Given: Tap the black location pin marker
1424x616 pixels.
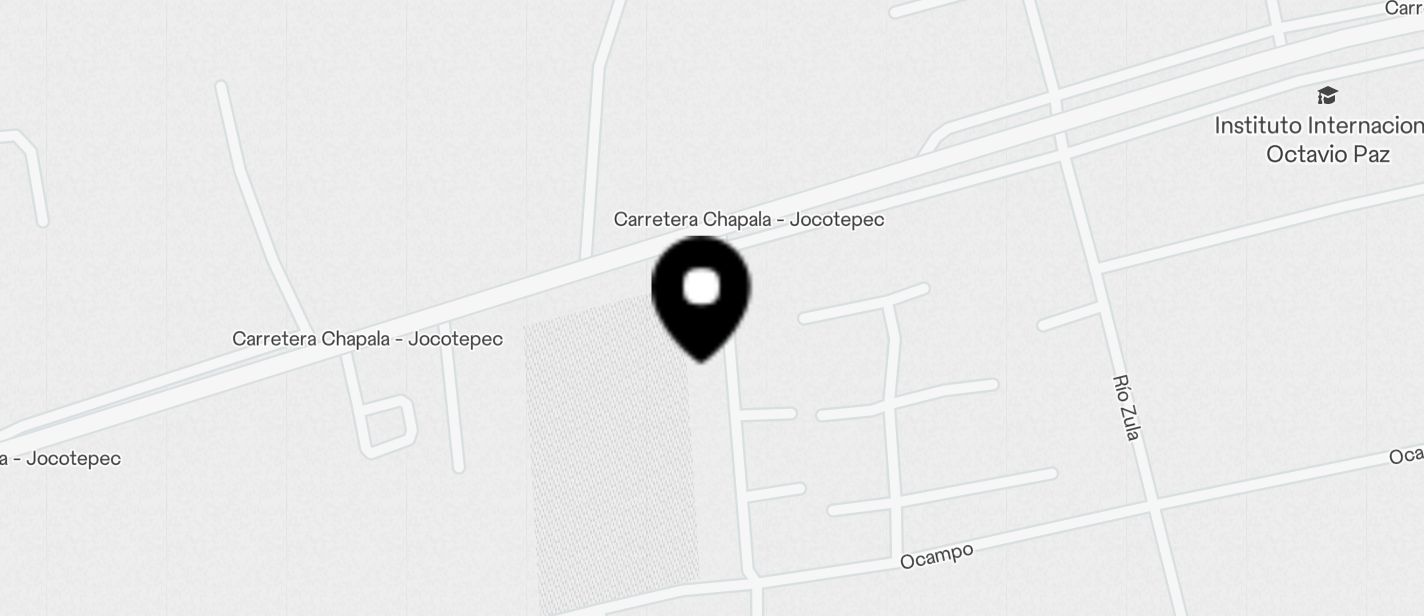Looking at the screenshot, I should [701, 291].
